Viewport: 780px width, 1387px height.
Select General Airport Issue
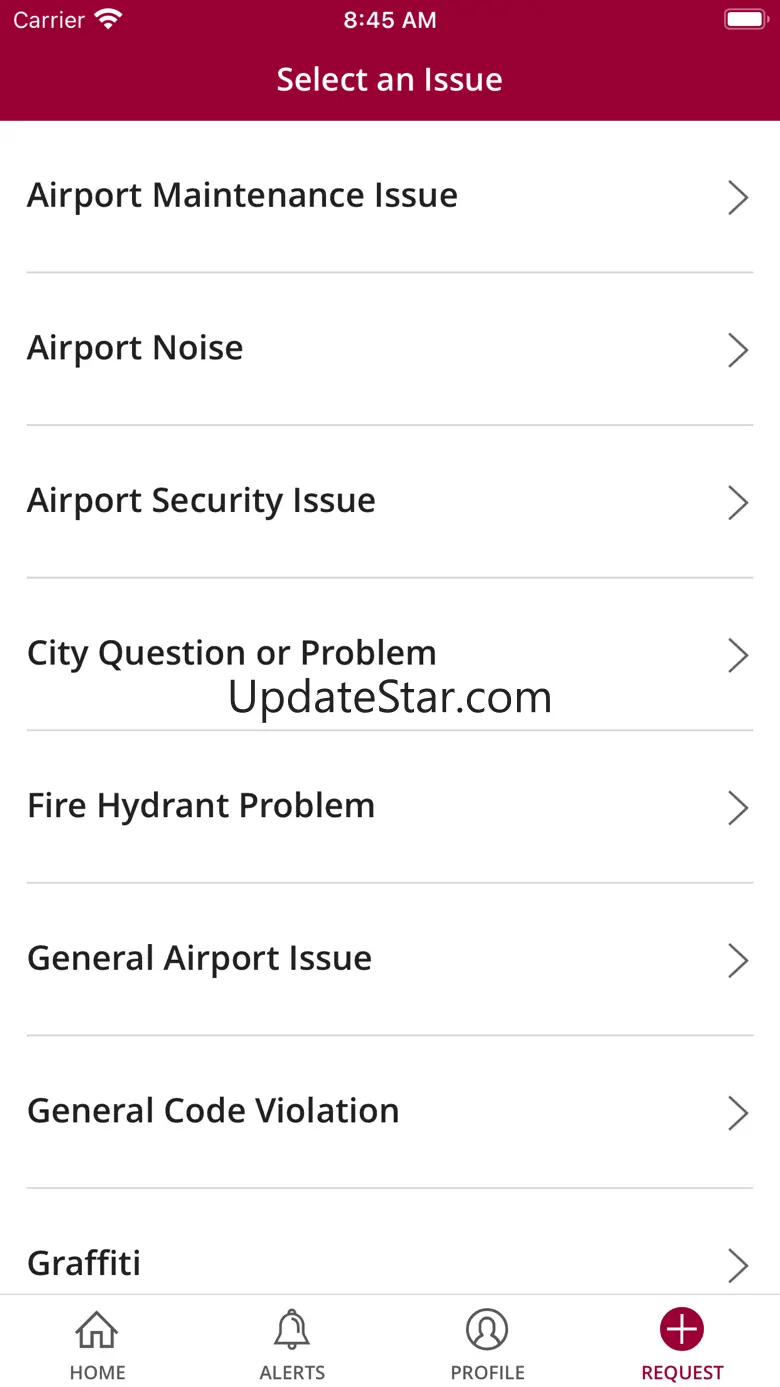click(389, 959)
